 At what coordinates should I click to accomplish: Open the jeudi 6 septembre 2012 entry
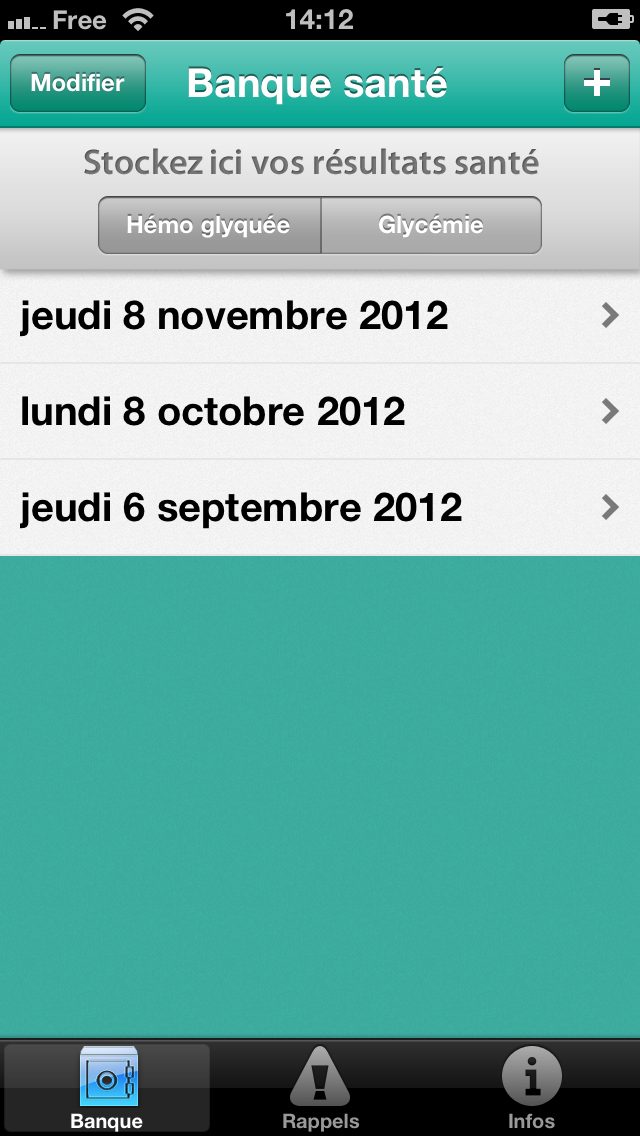(x=320, y=508)
